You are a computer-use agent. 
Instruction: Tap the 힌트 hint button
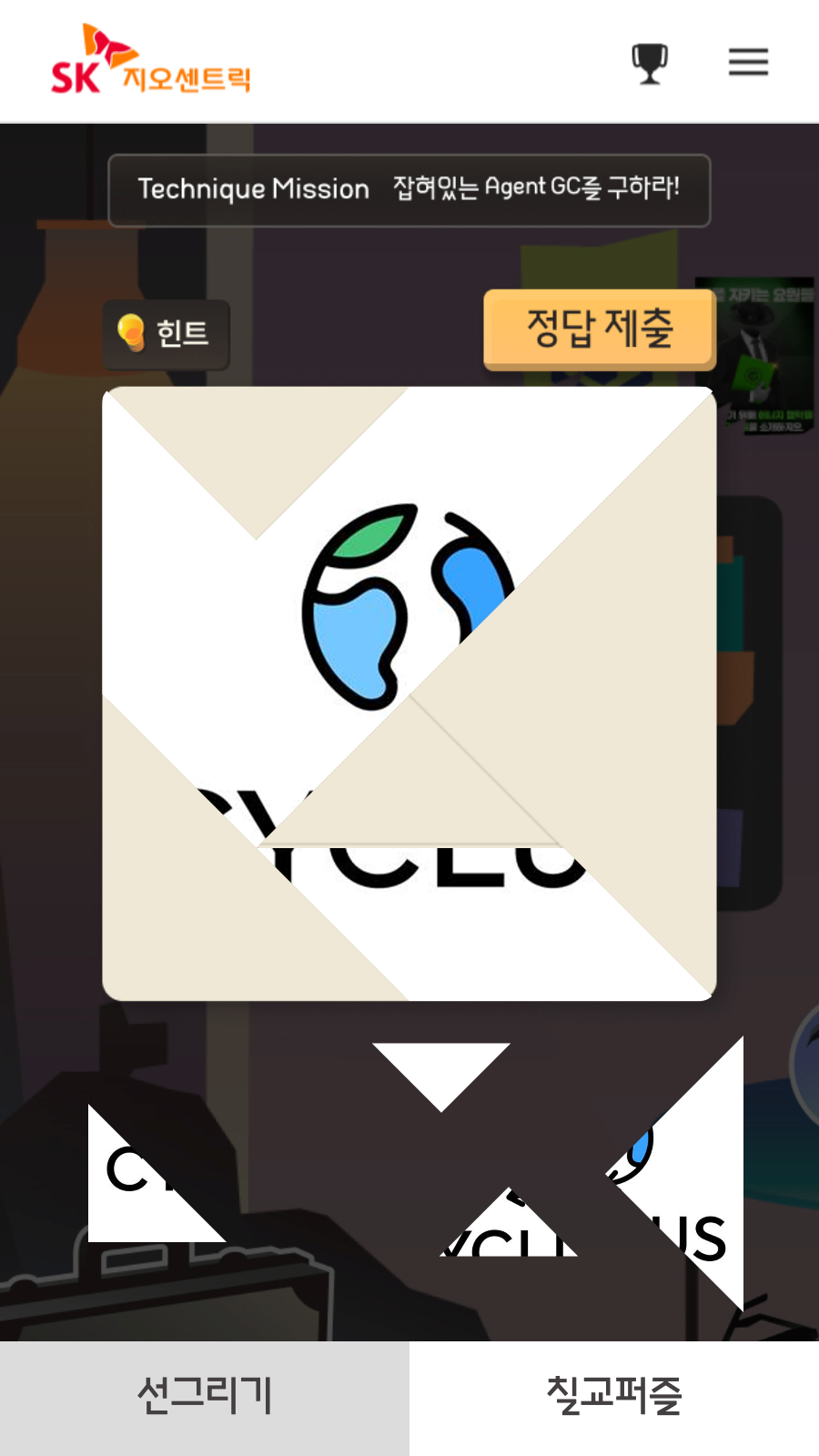(166, 334)
